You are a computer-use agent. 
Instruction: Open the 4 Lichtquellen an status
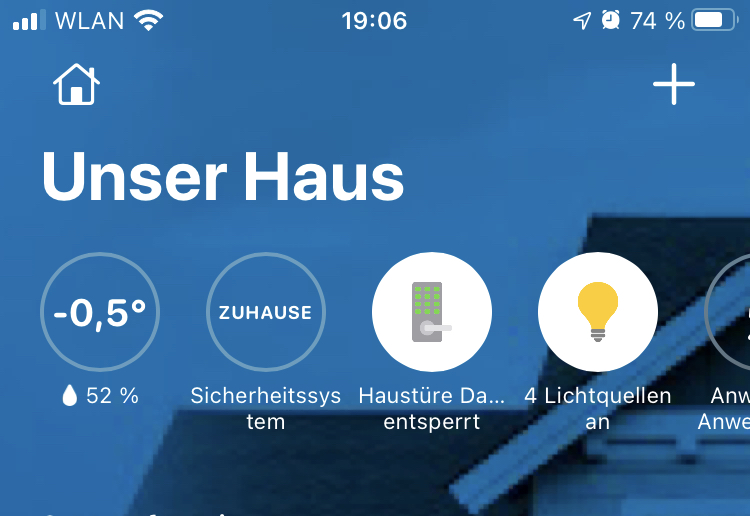(x=598, y=312)
